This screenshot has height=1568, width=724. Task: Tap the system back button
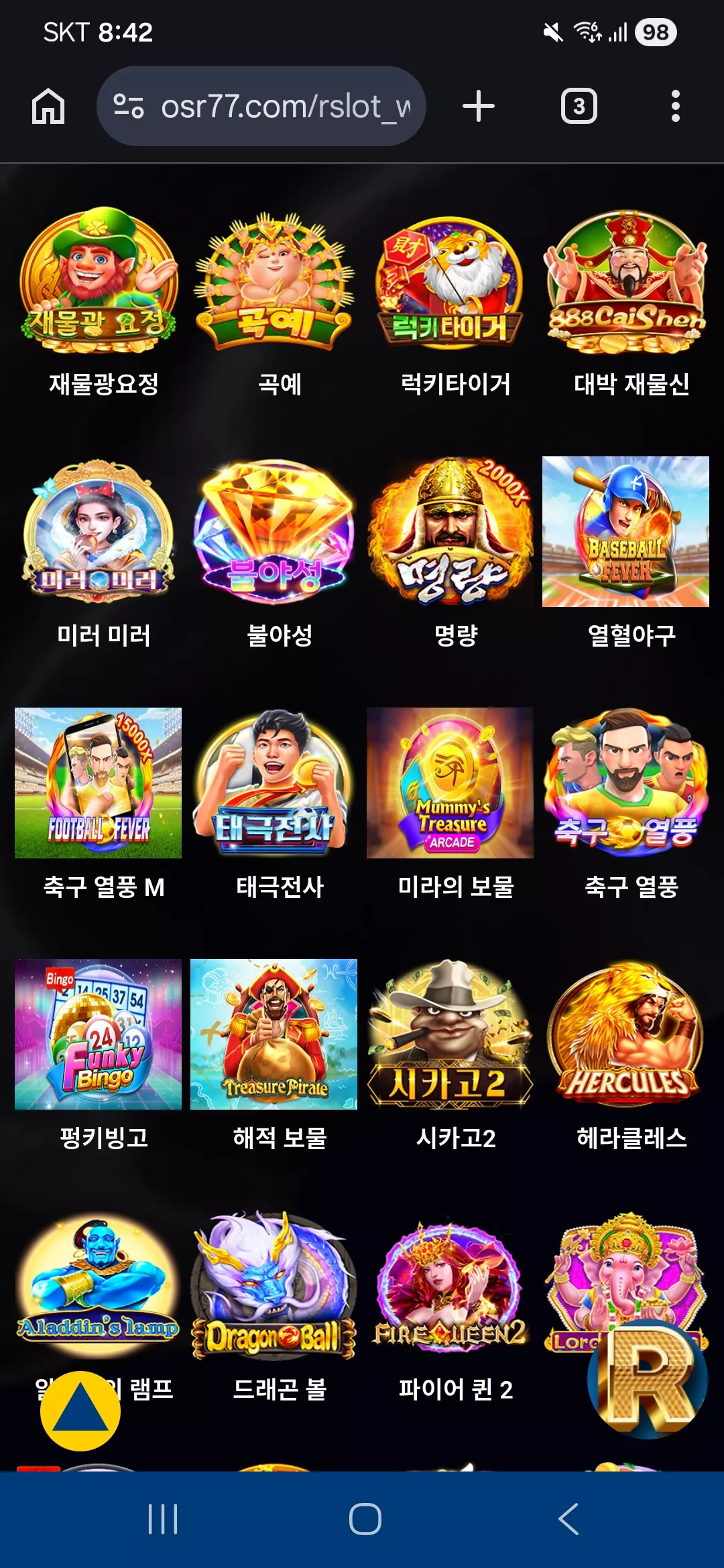click(x=568, y=1518)
